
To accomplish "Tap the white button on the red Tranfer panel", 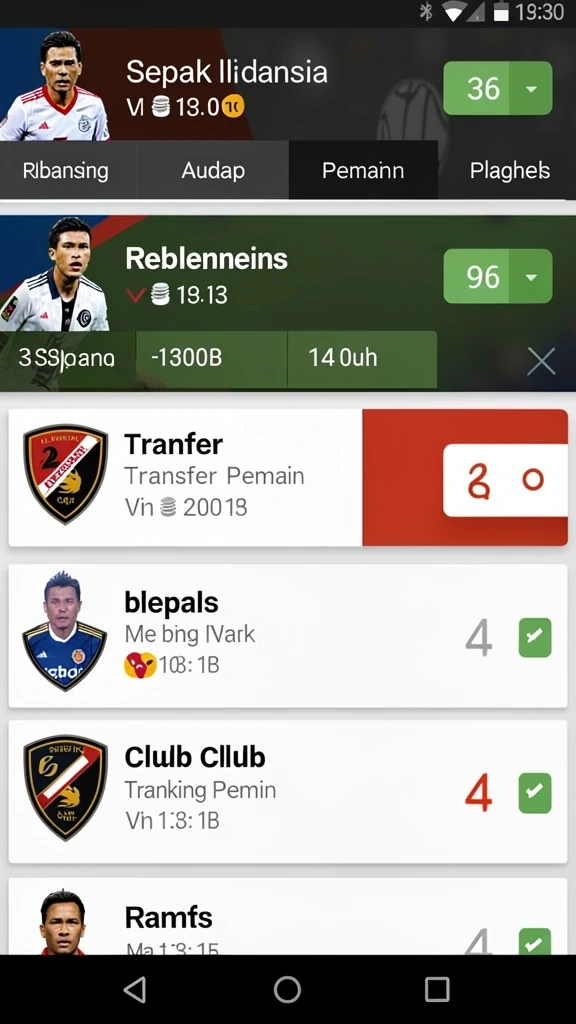I will 505,480.
